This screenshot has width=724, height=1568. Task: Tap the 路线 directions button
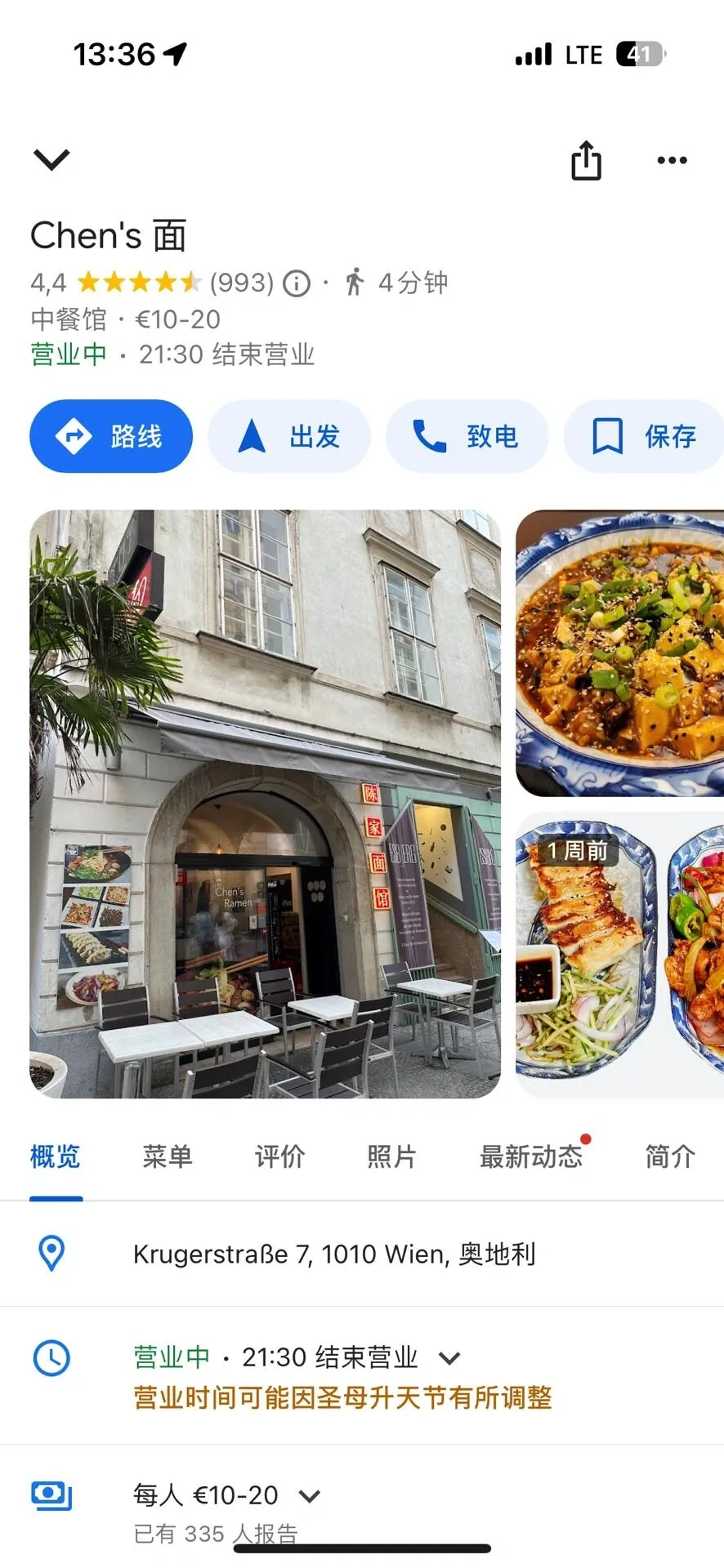[x=111, y=436]
